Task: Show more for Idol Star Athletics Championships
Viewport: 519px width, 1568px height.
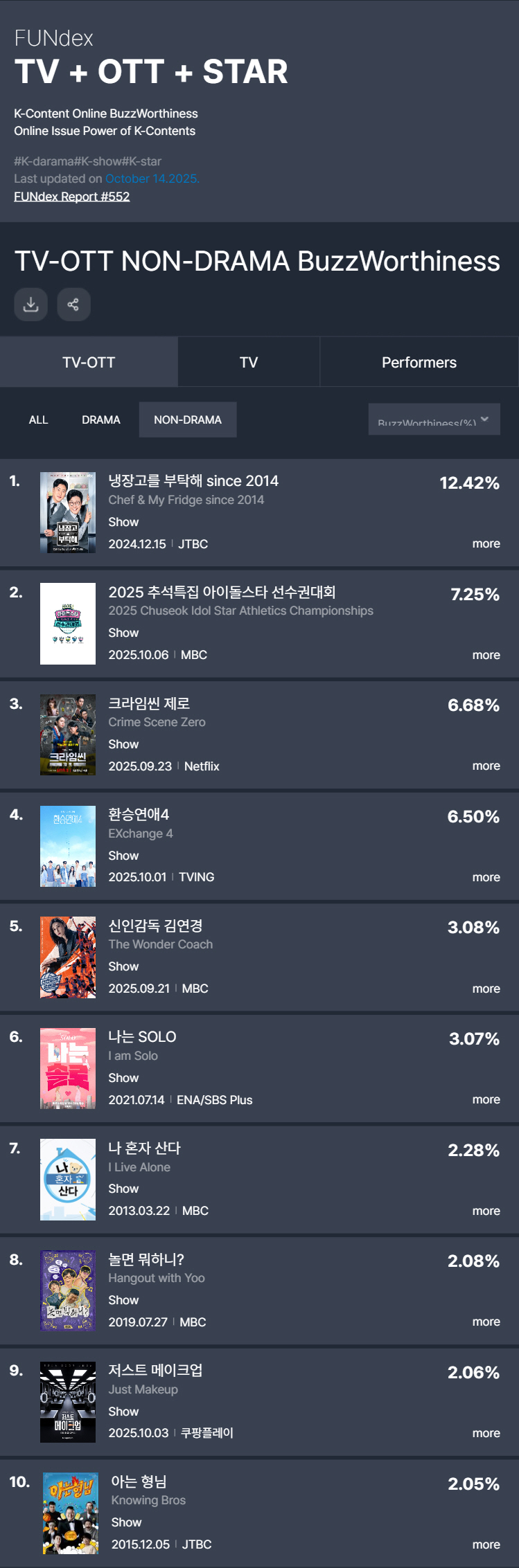Action: click(486, 655)
